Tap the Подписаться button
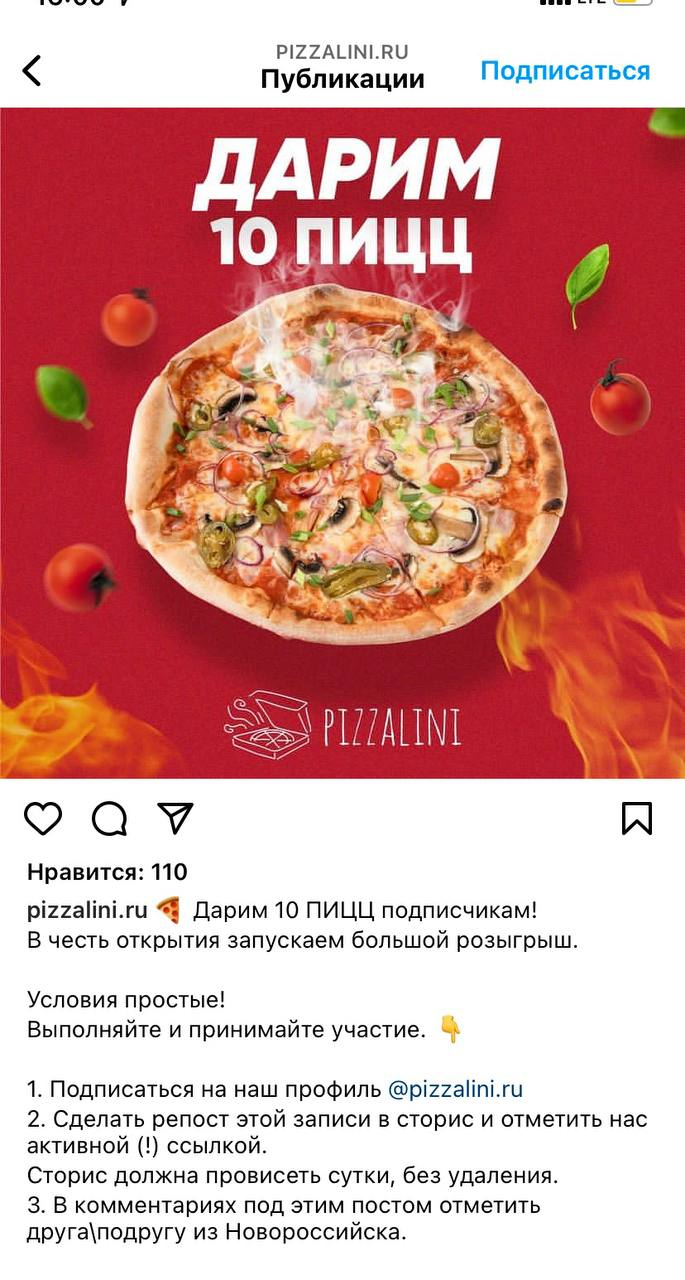Screen dimensions: 685x1280 tap(565, 71)
